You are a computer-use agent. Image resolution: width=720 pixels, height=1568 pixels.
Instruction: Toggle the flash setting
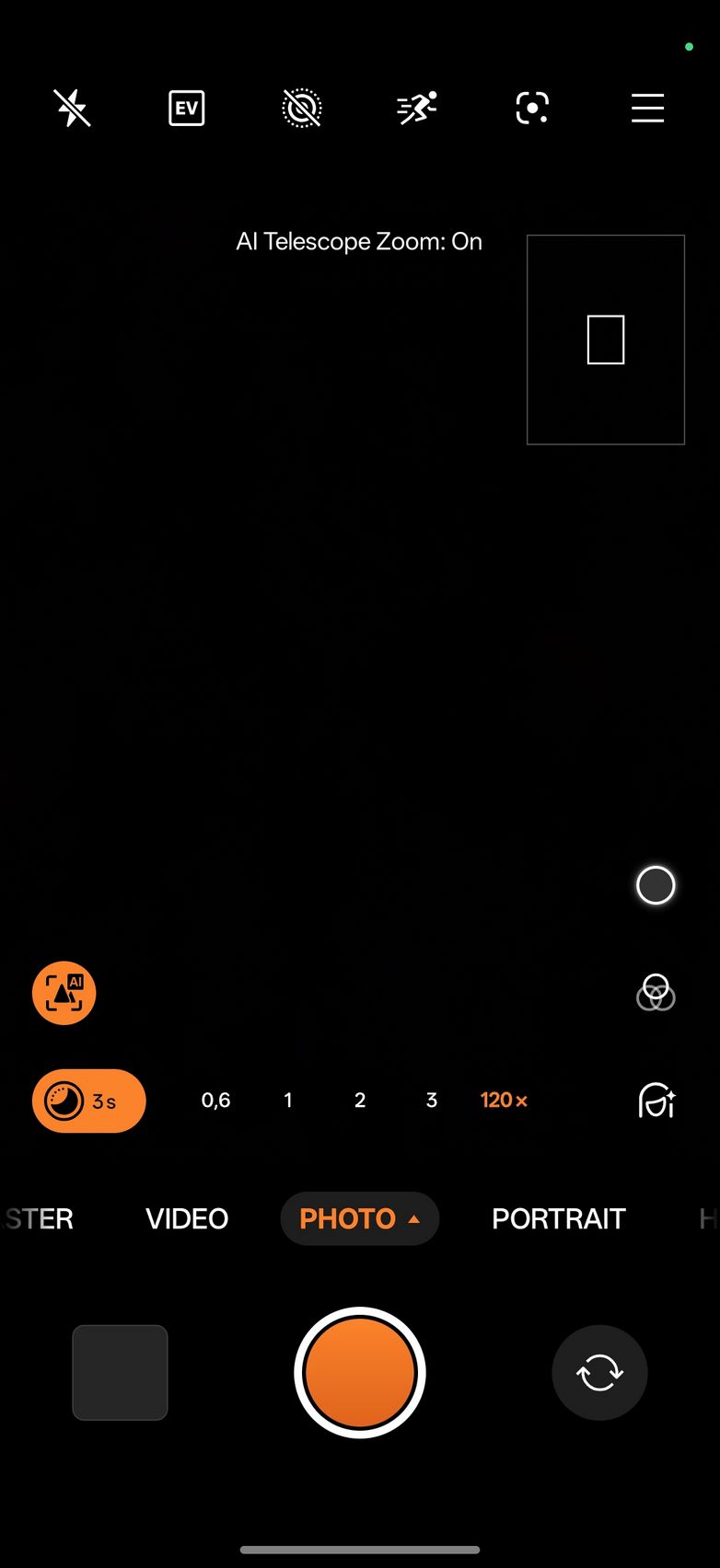point(72,109)
